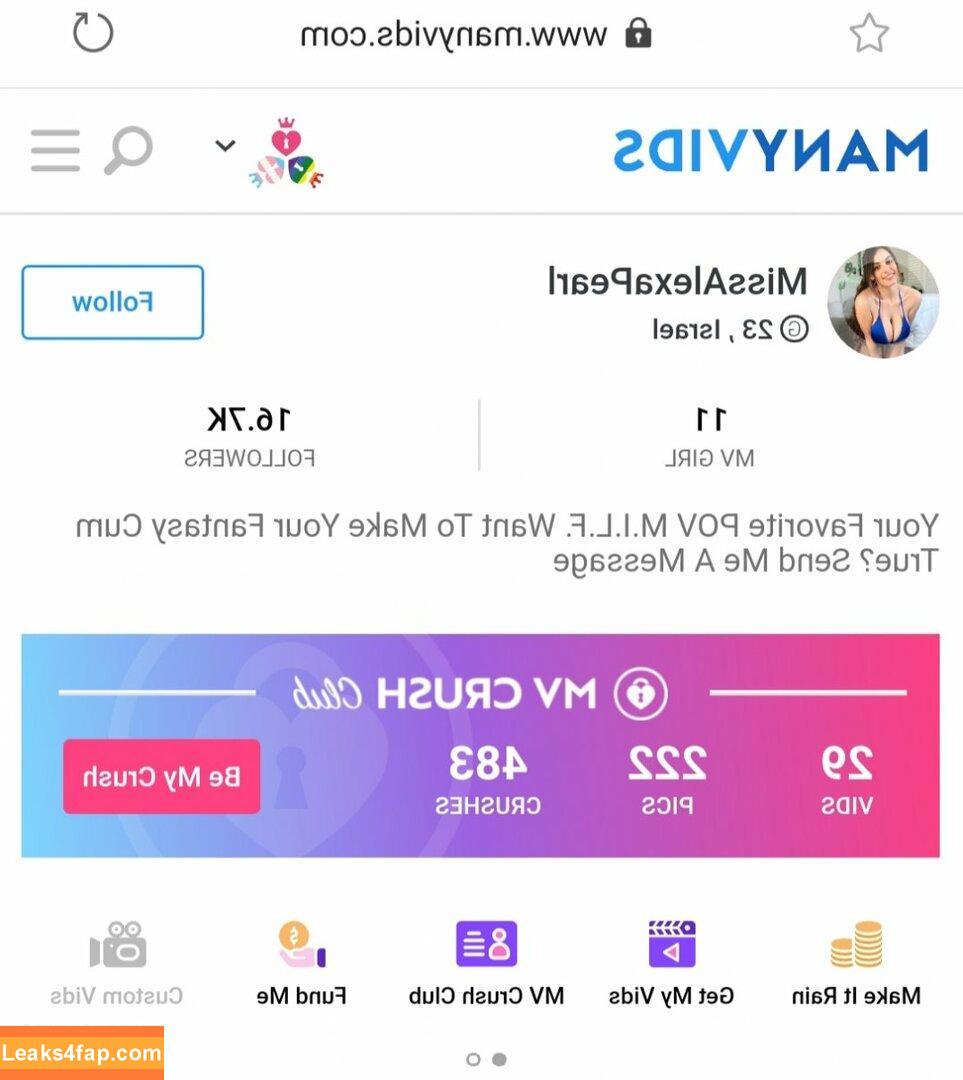Expand the dropdown arrow beside the heart icon

(225, 146)
